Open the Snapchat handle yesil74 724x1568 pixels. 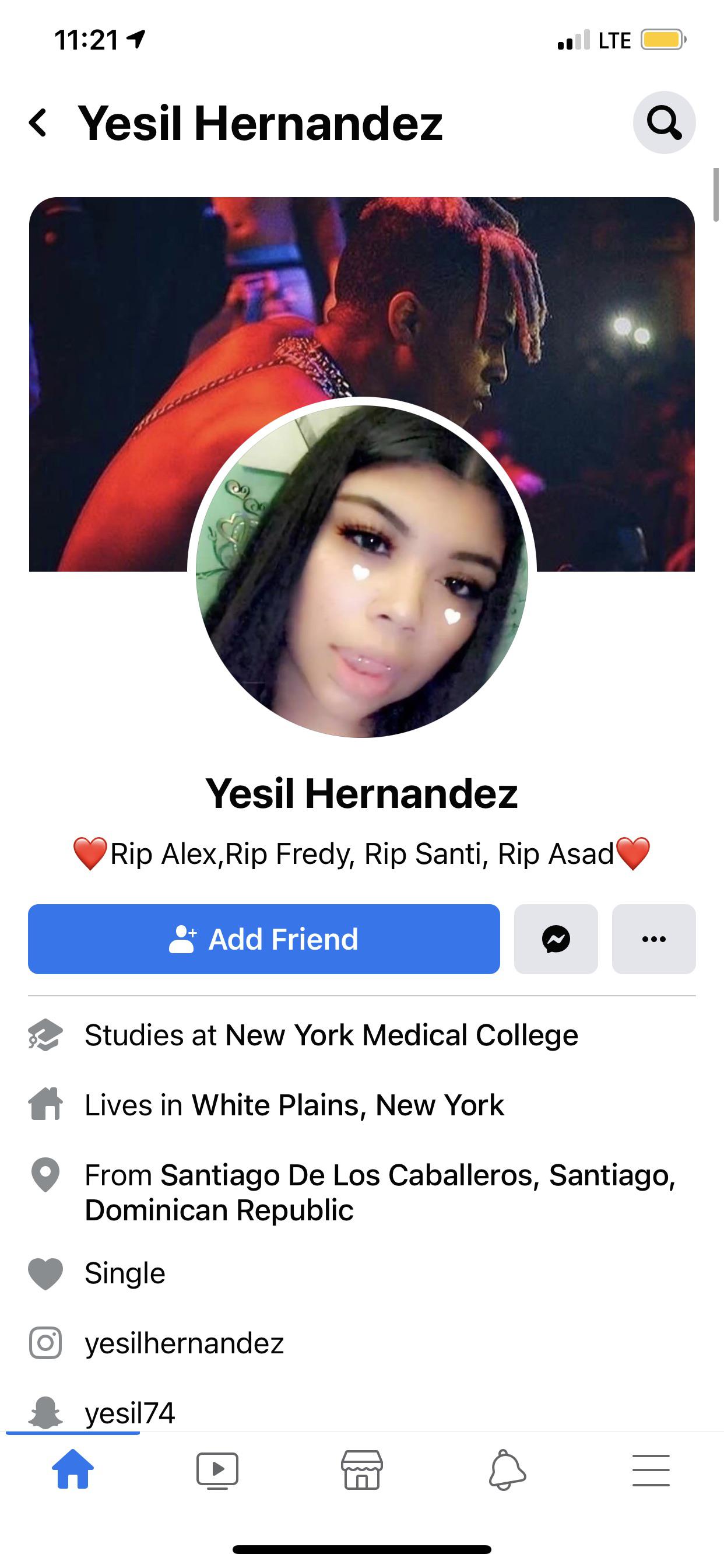click(x=129, y=1412)
